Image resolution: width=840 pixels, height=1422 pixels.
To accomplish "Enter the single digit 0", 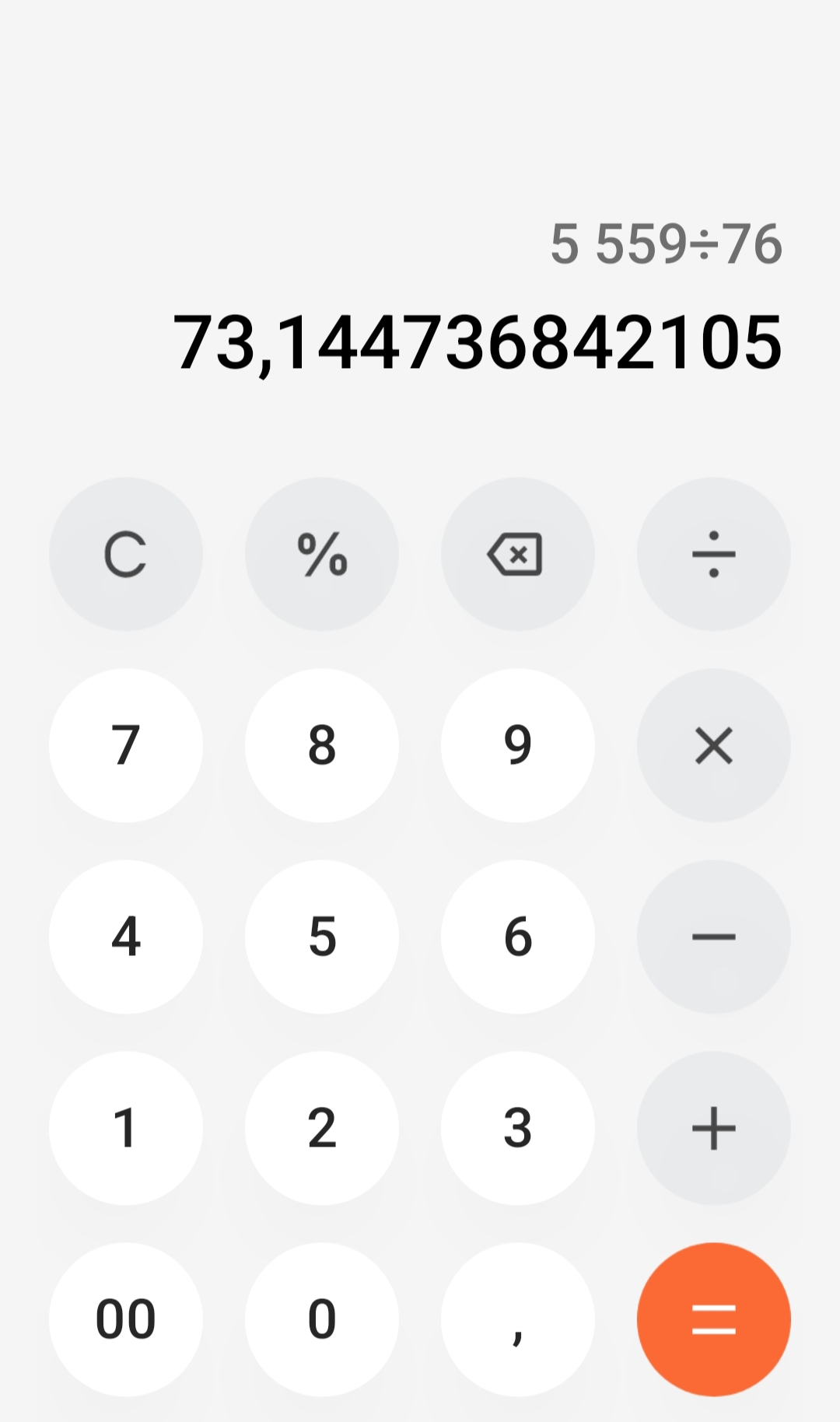I will pos(322,1319).
